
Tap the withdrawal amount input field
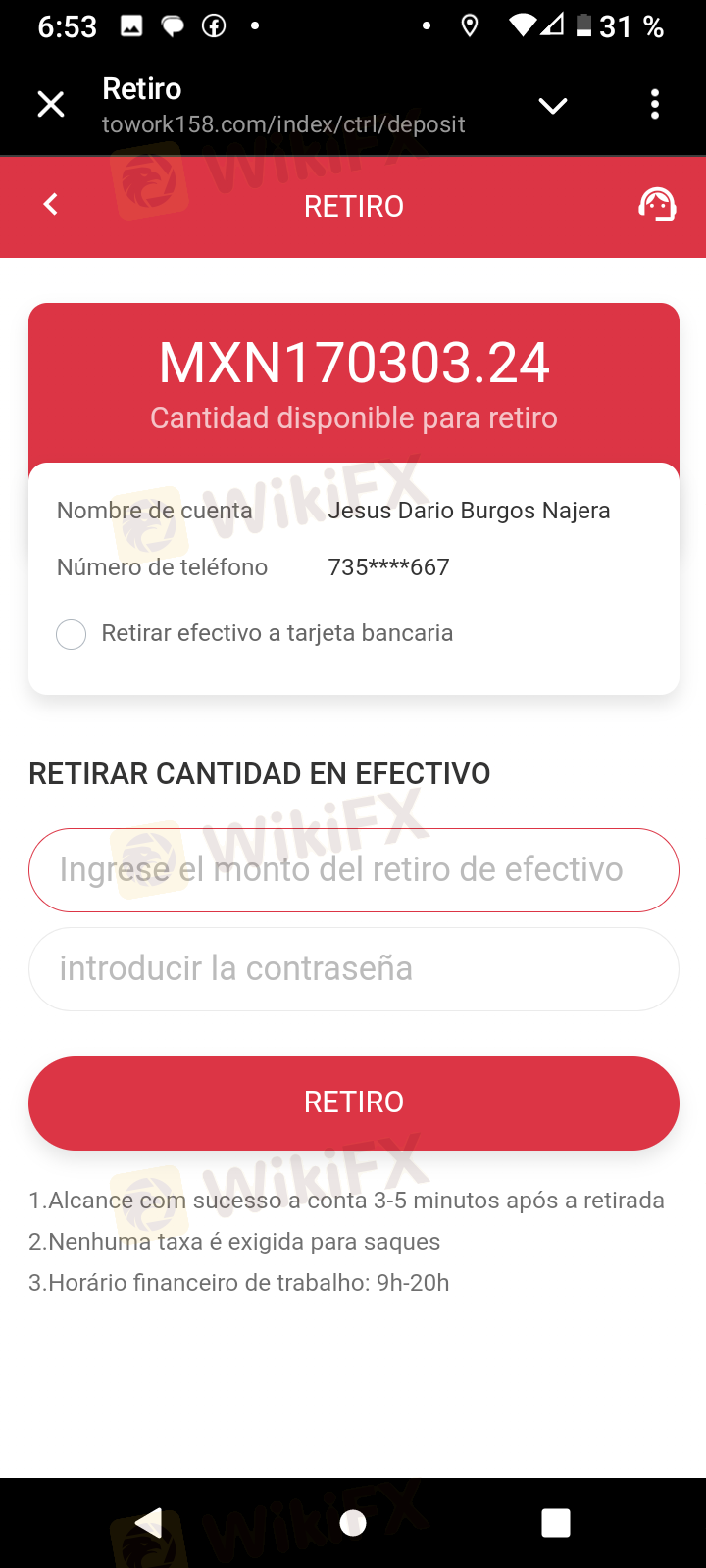(354, 870)
